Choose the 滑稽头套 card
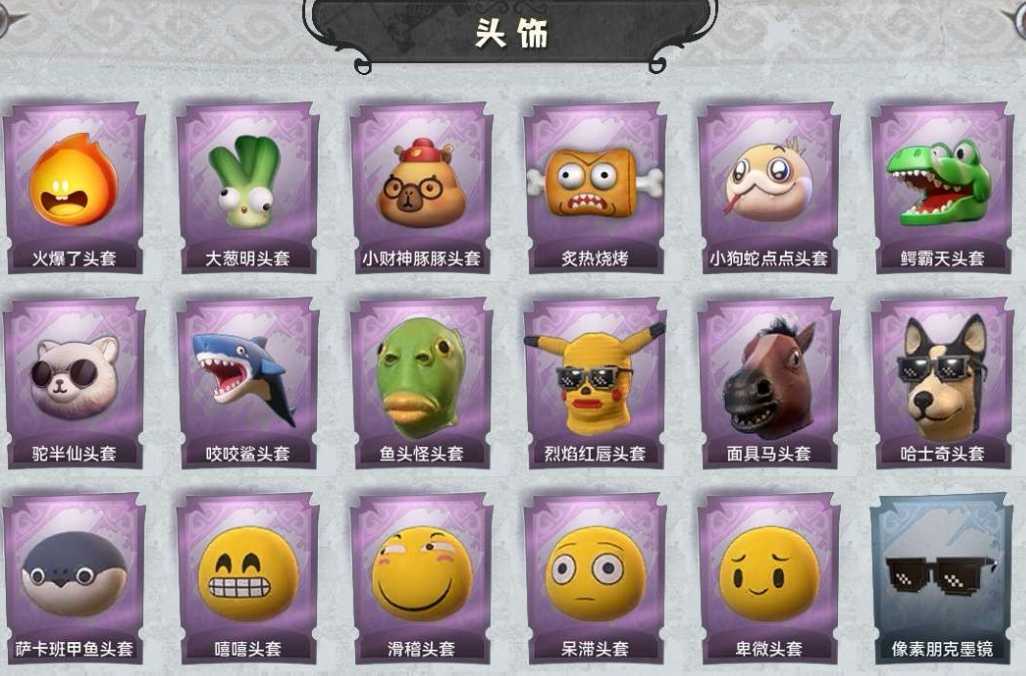Viewport: 1026px width, 676px height. point(421,576)
